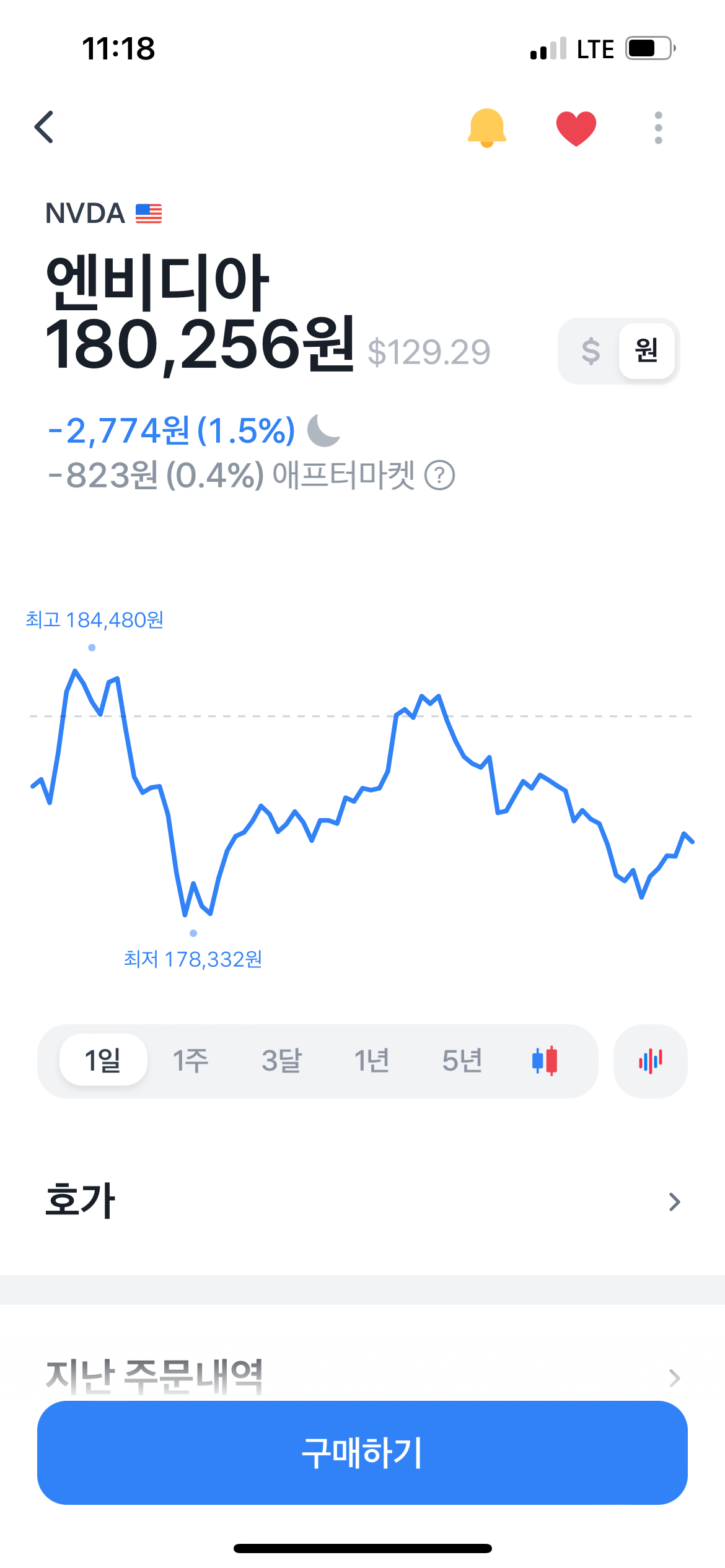The width and height of the screenshot is (725, 1568).
Task: Change chart to 5년 range
Action: [462, 1060]
